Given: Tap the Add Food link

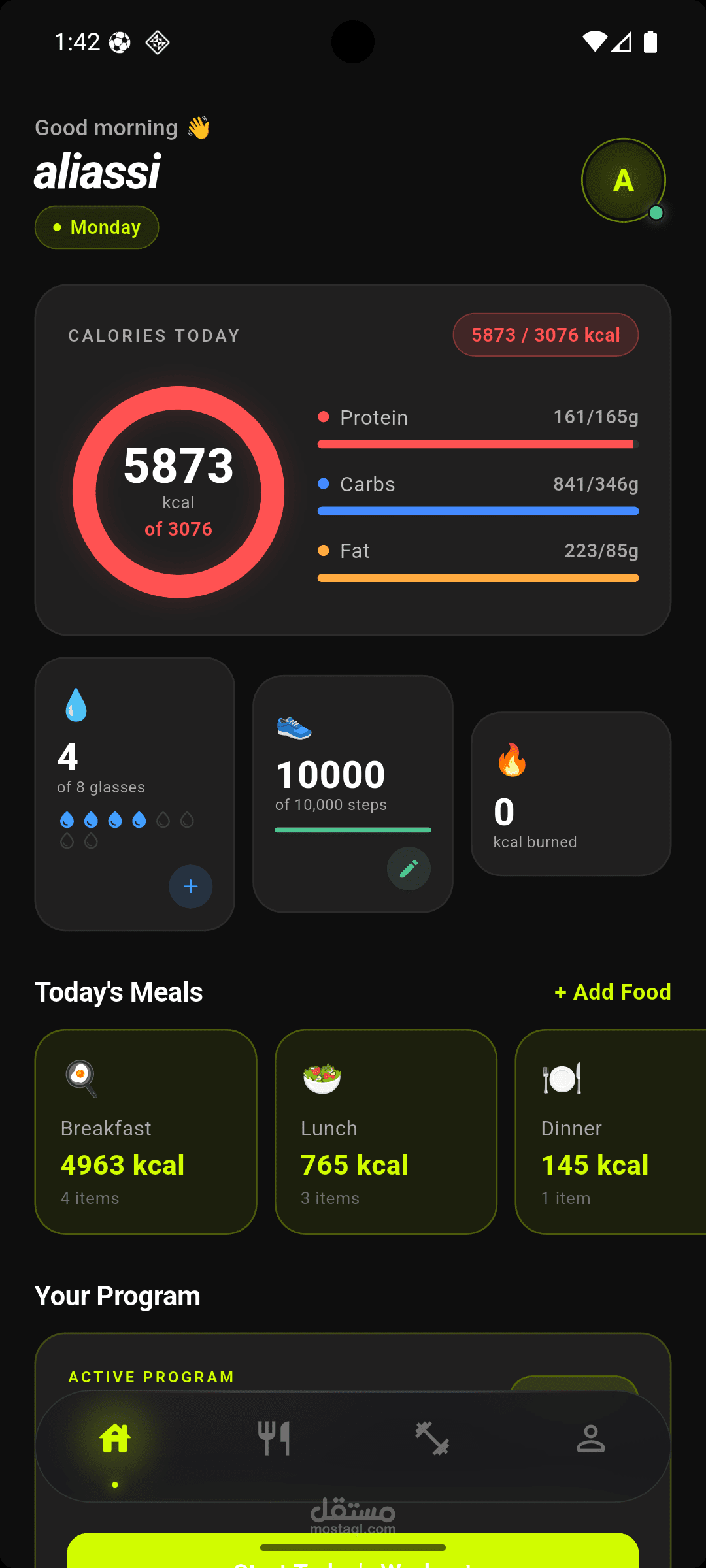Looking at the screenshot, I should coord(613,992).
